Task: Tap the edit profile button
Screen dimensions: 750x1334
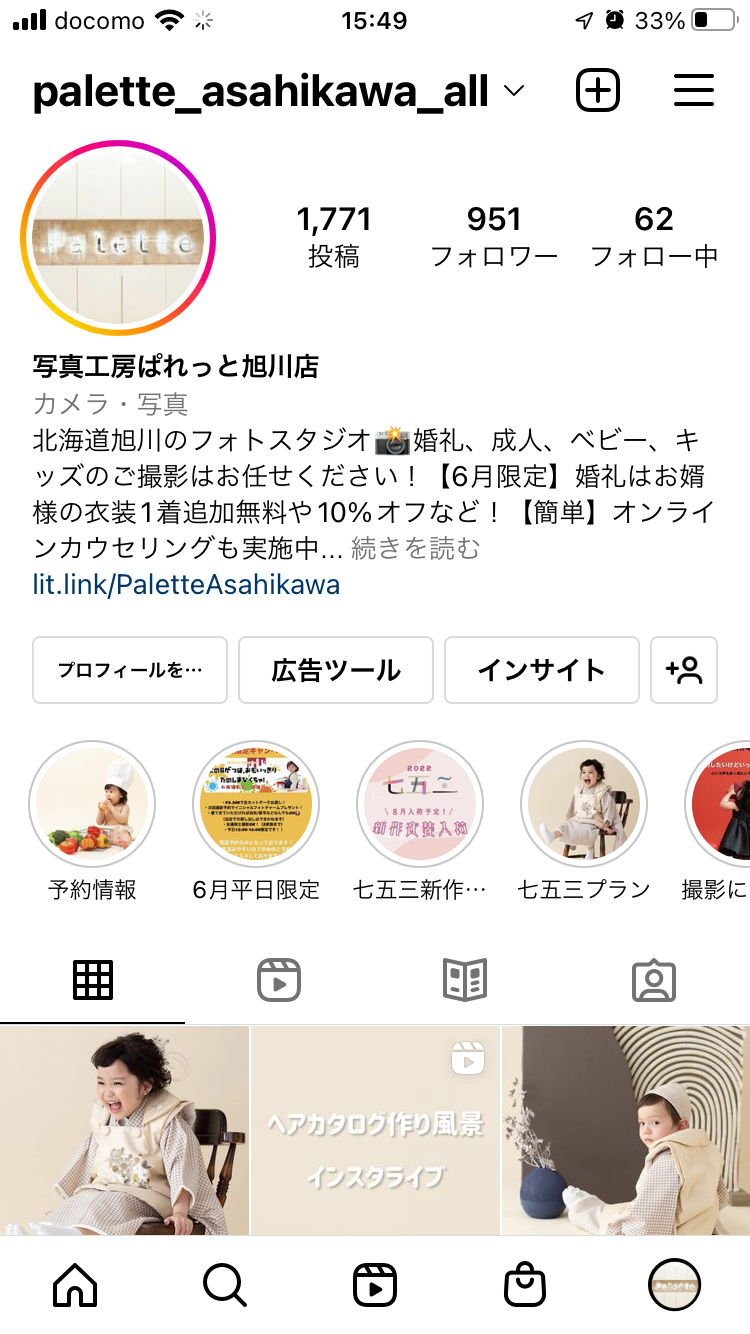Action: click(x=130, y=670)
